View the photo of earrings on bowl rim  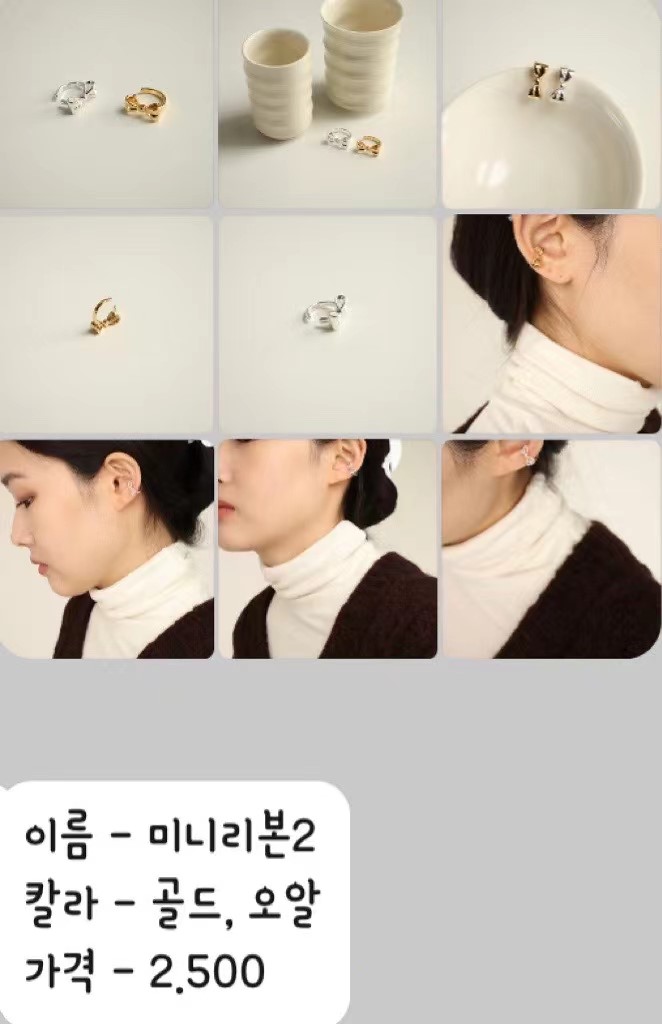(551, 104)
